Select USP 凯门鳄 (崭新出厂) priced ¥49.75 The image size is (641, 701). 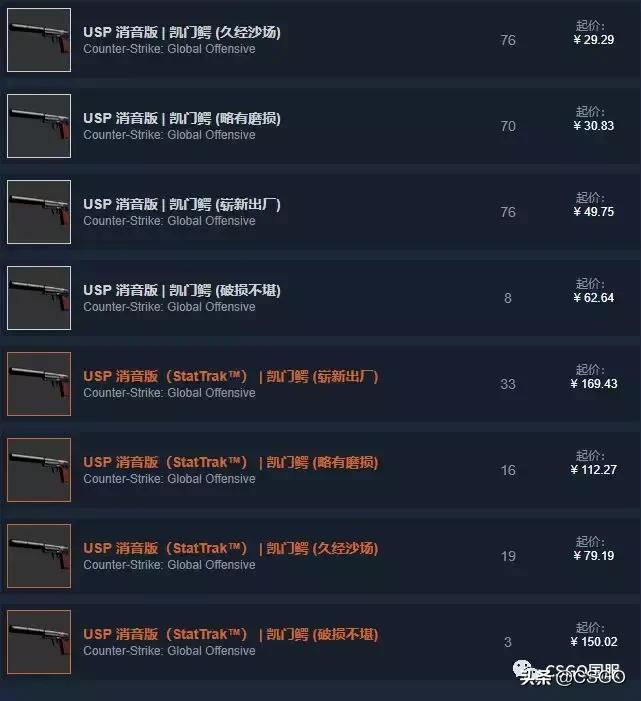tap(181, 204)
